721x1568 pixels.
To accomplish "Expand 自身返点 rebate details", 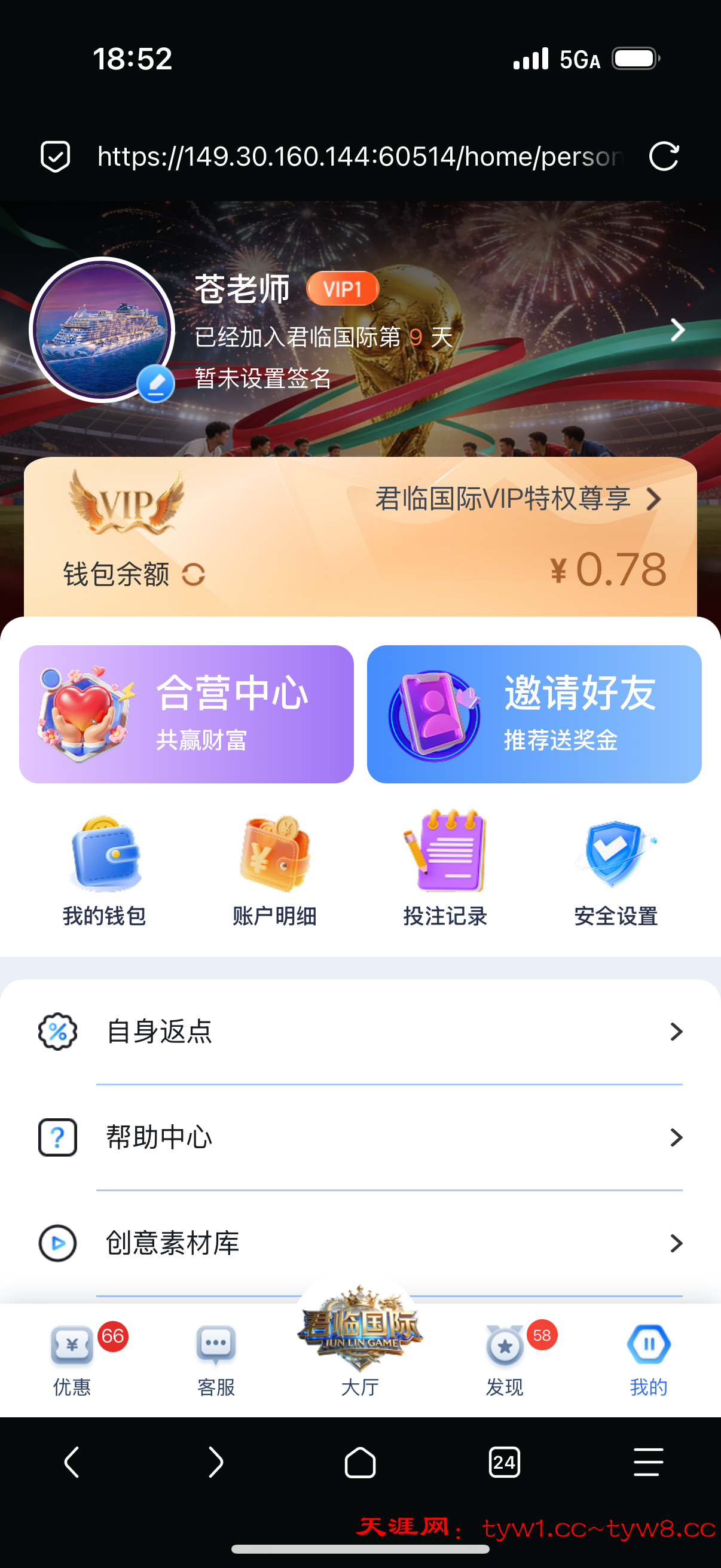I will (x=360, y=1031).
